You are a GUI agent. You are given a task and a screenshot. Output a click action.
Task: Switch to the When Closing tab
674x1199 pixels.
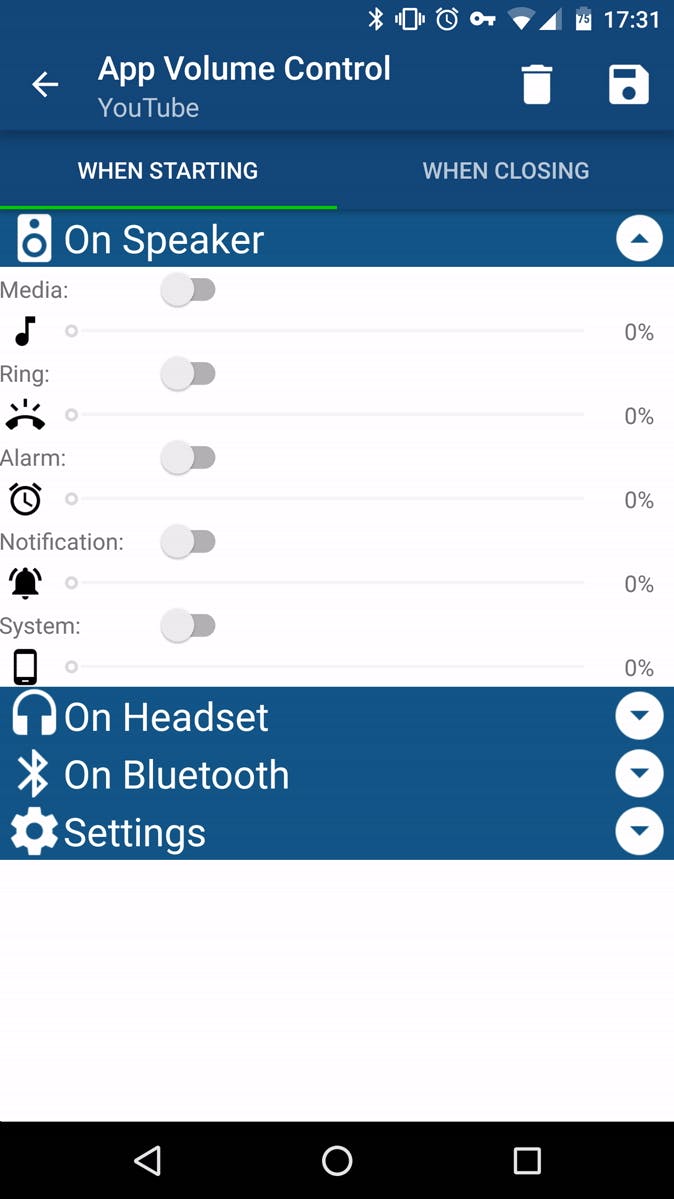[x=505, y=171]
